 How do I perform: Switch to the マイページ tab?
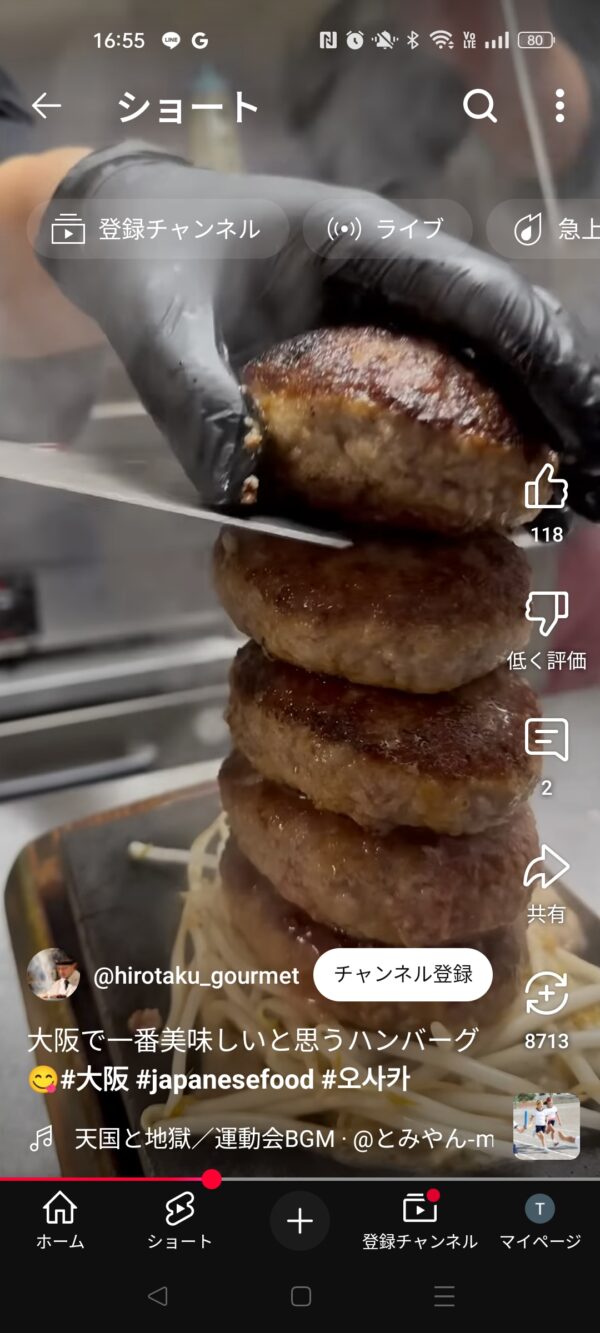pyautogui.click(x=540, y=1221)
